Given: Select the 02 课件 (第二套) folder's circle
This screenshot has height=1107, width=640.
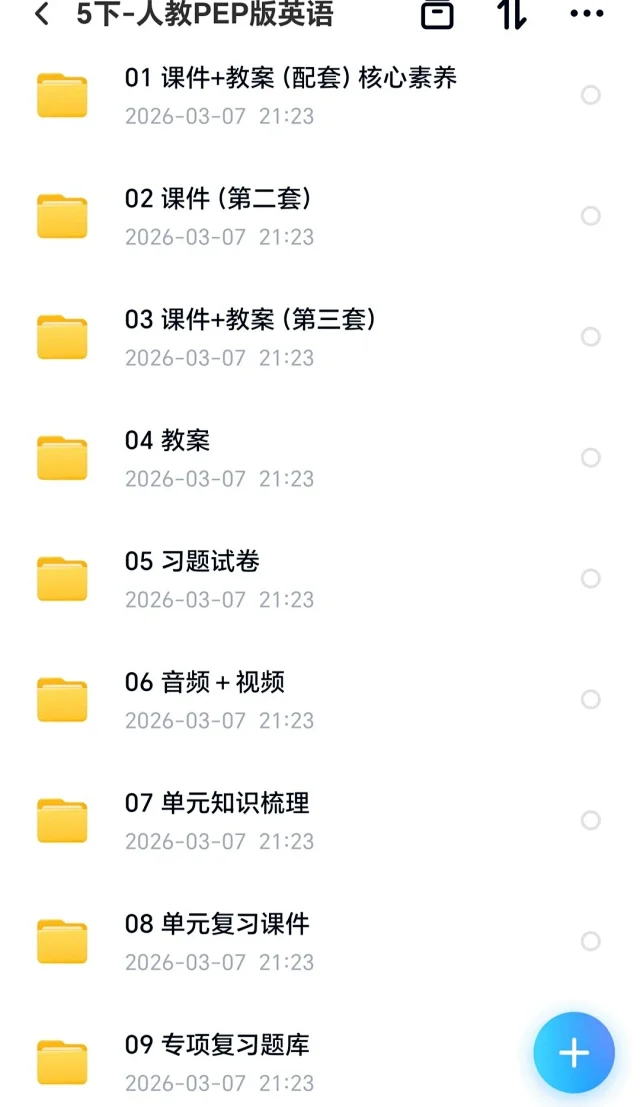Looking at the screenshot, I should coord(591,216).
